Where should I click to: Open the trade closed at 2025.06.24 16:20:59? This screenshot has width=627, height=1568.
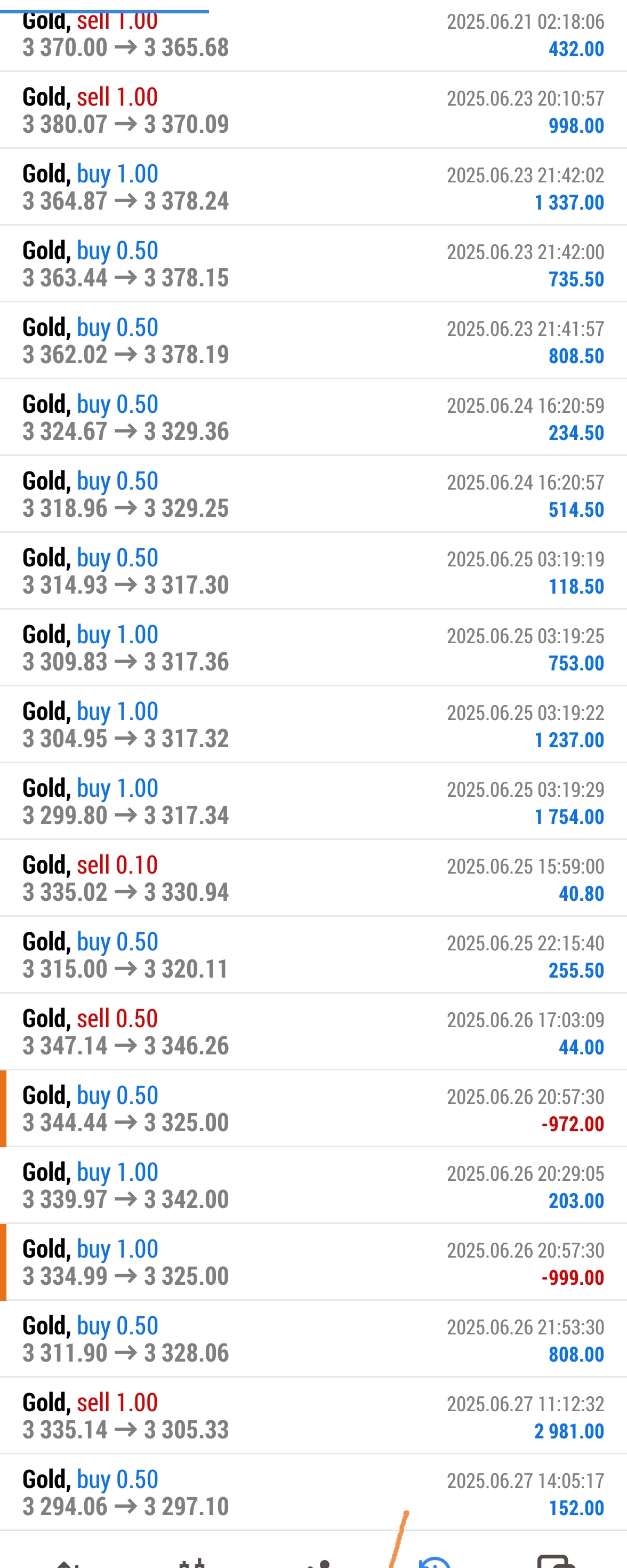(313, 418)
